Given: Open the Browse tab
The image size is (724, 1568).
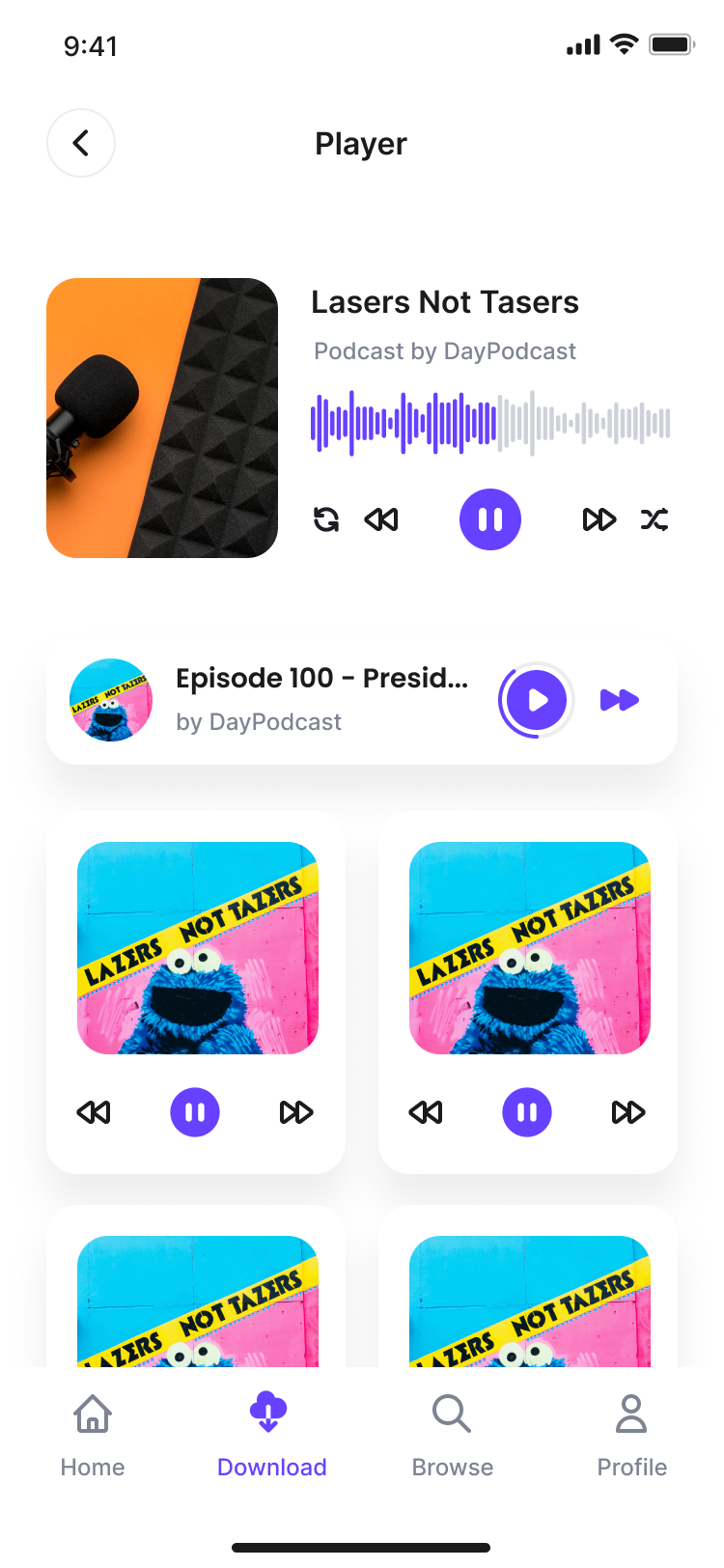Looking at the screenshot, I should (452, 1435).
